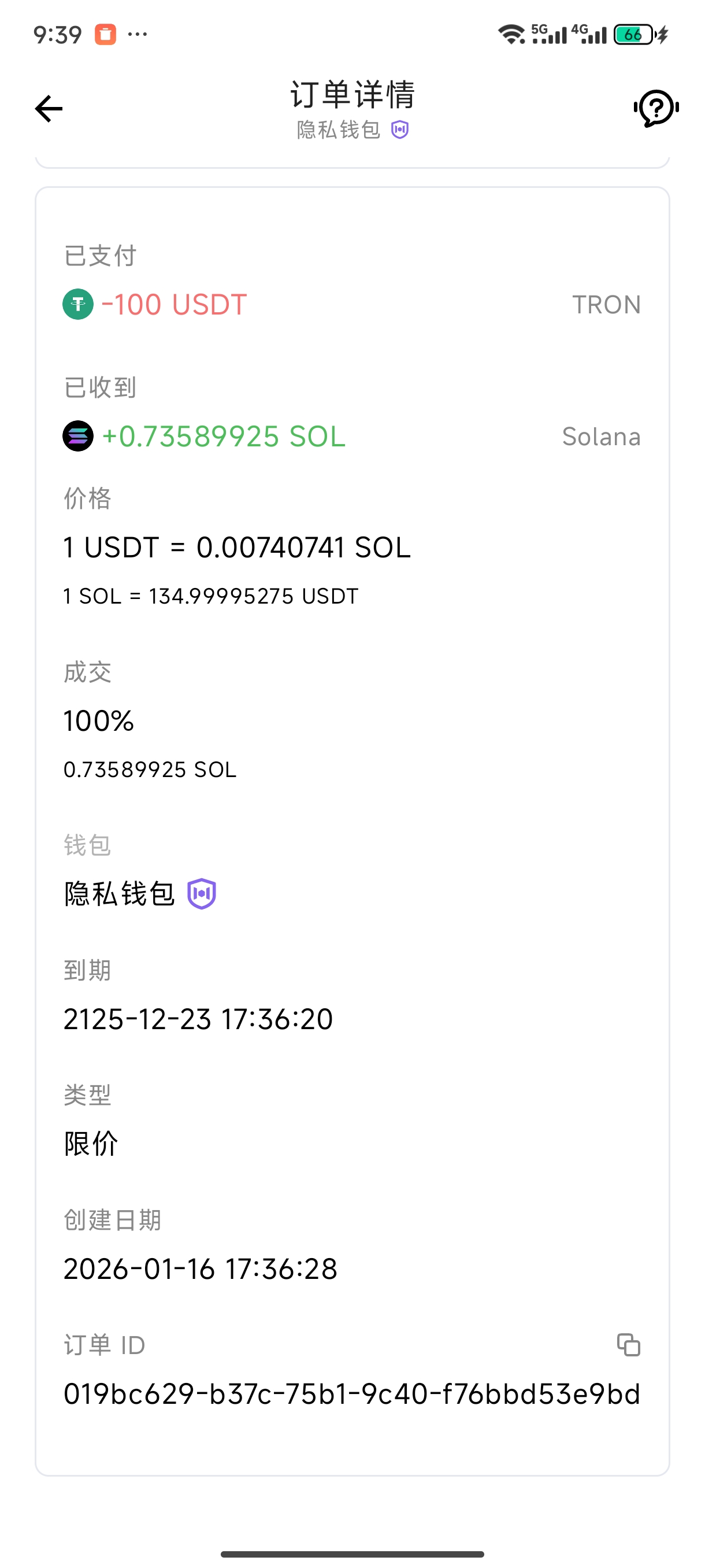Screen dimensions: 705x1568
Task: Go back from order details
Action: 49,109
